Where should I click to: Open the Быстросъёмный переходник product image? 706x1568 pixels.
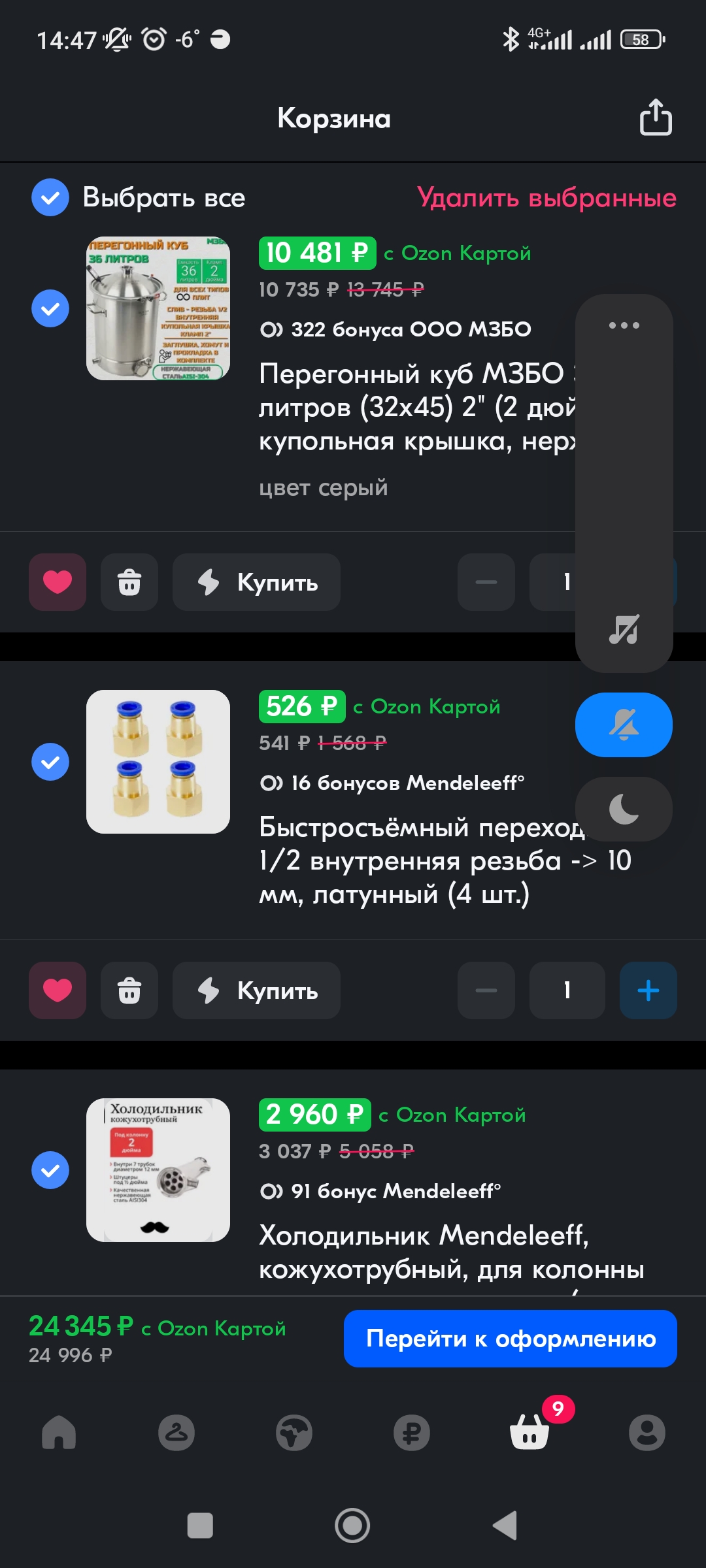(158, 762)
